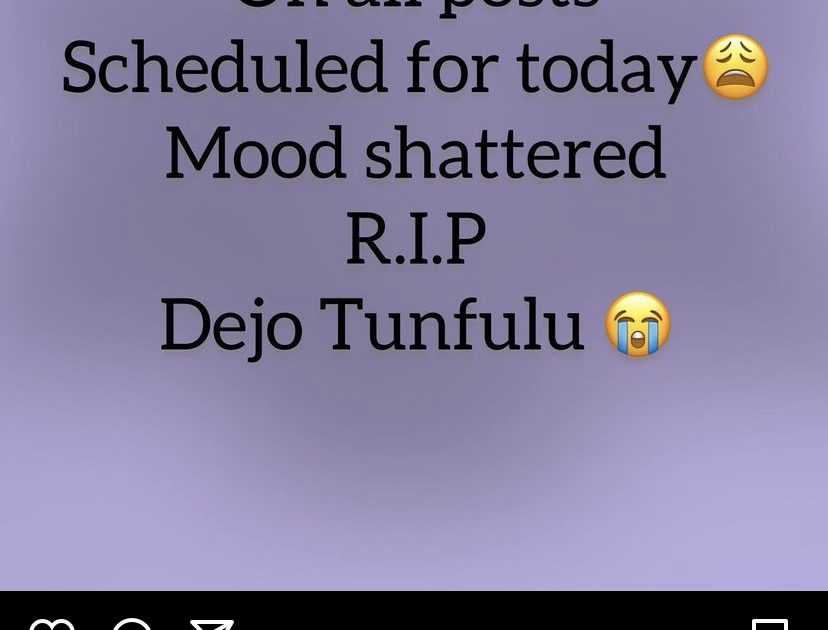Open comments on this post
Screen dimensions: 828x630
pyautogui.click(x=132, y=624)
